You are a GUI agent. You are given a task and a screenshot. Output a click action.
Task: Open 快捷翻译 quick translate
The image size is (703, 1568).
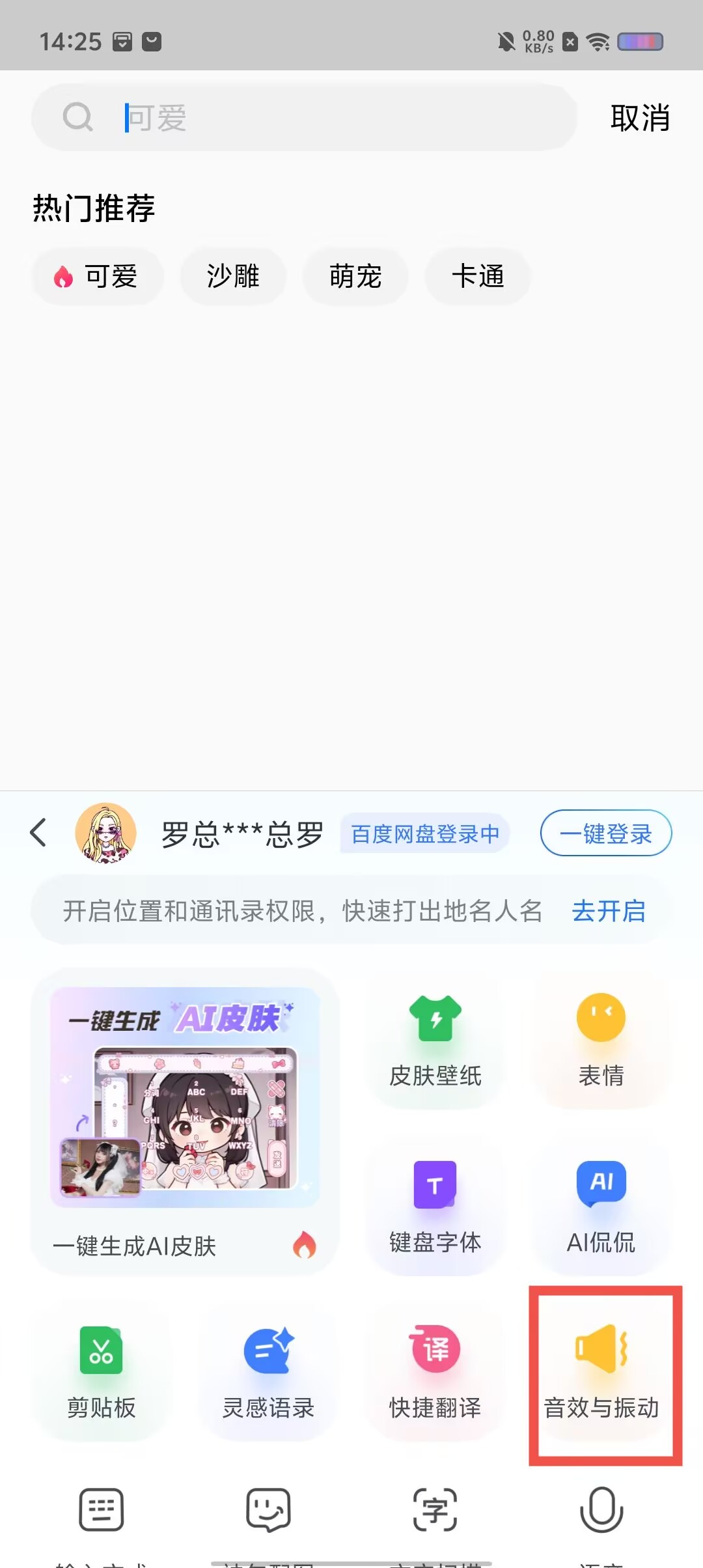[x=435, y=1371]
